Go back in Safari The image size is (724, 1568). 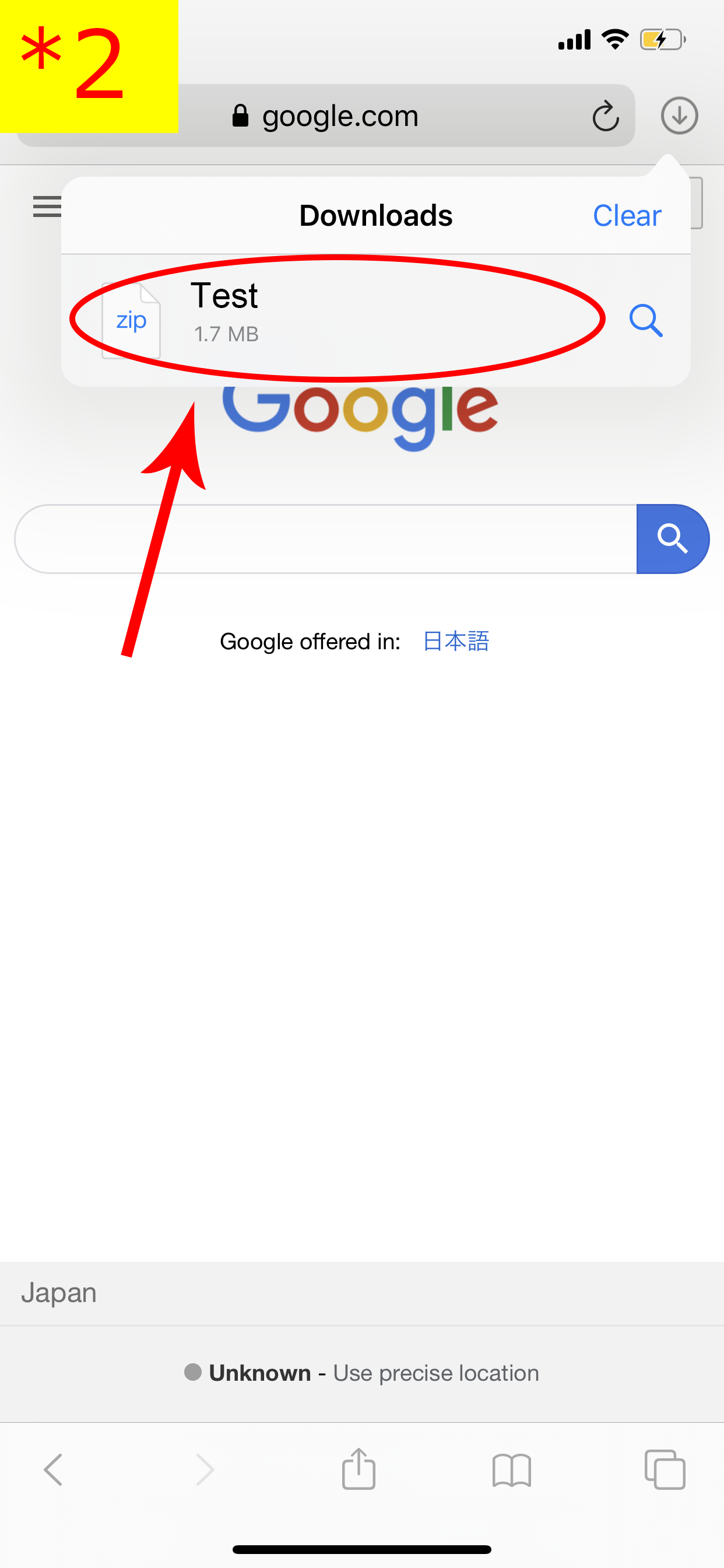(x=54, y=1469)
